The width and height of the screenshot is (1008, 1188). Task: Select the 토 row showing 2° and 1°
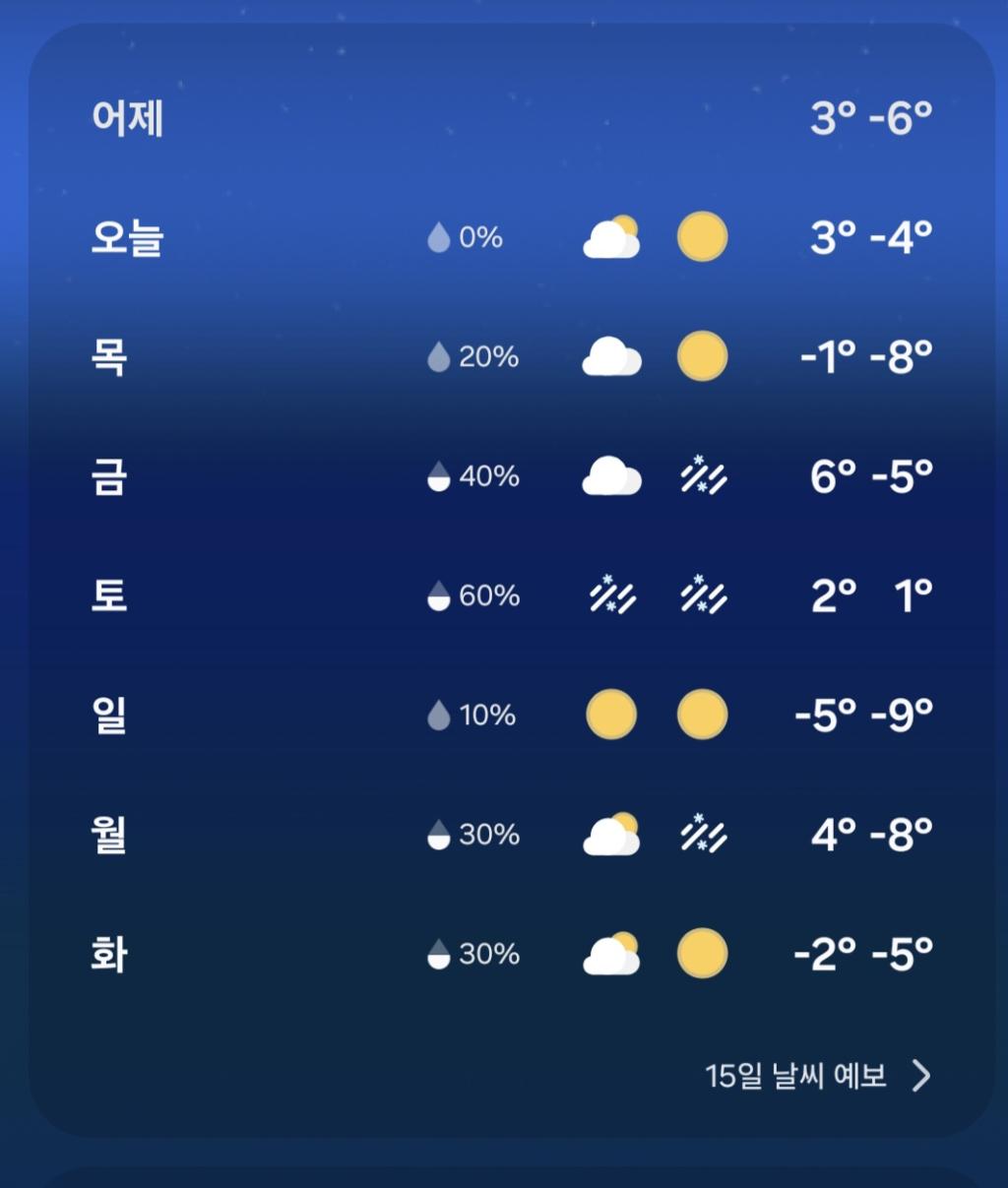[504, 594]
